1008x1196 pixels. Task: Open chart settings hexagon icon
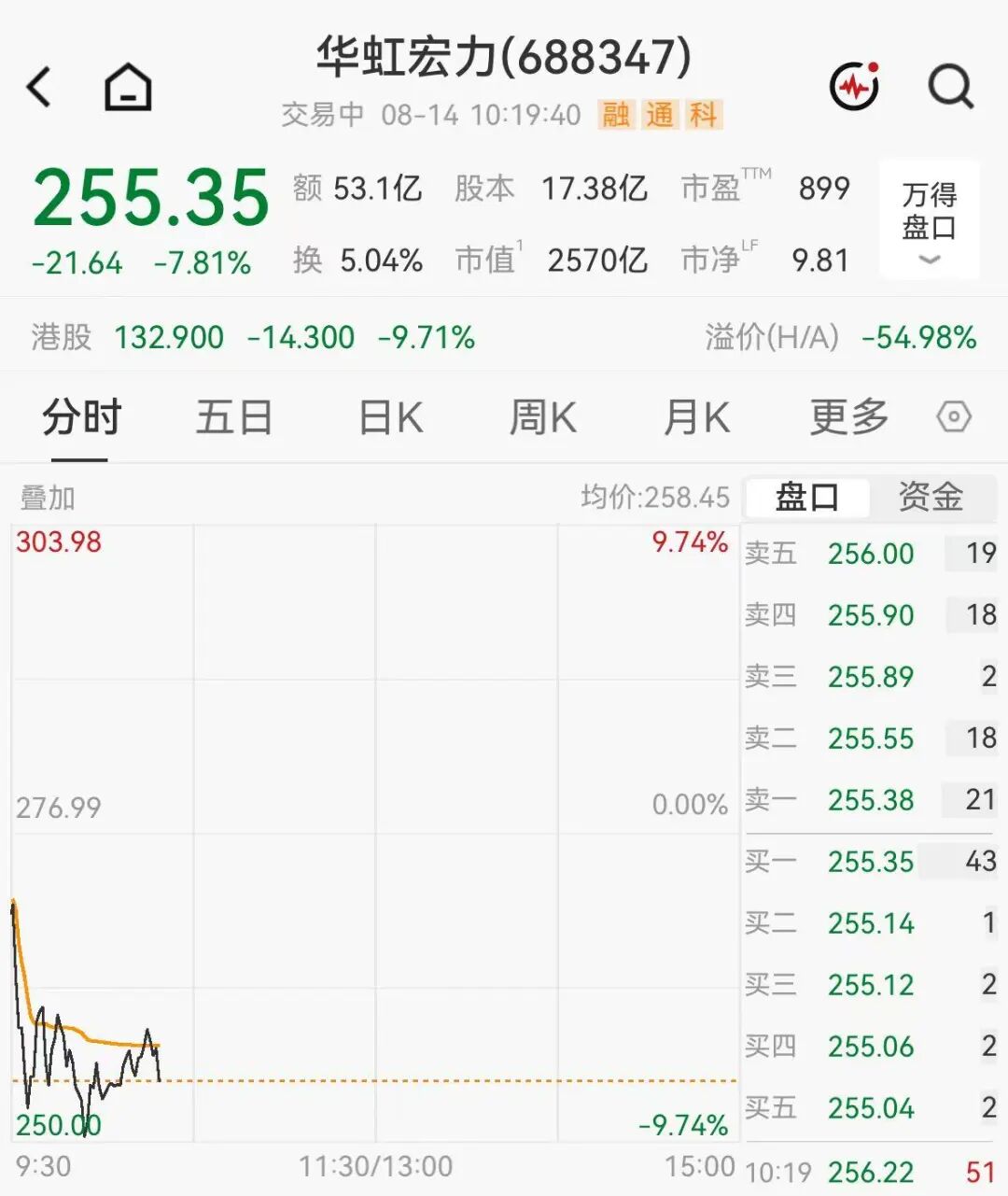[x=954, y=416]
